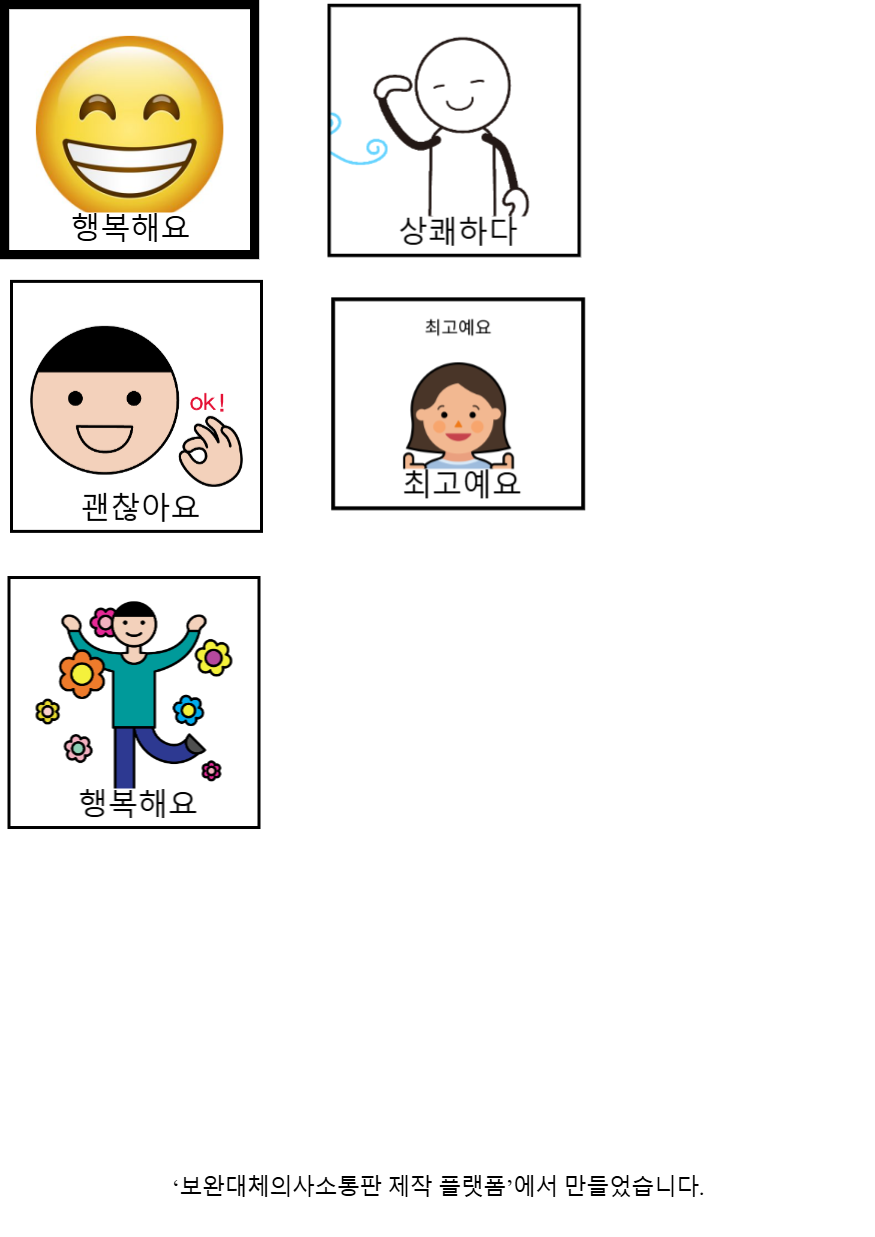Select the 상쾌하다 card

point(457,140)
